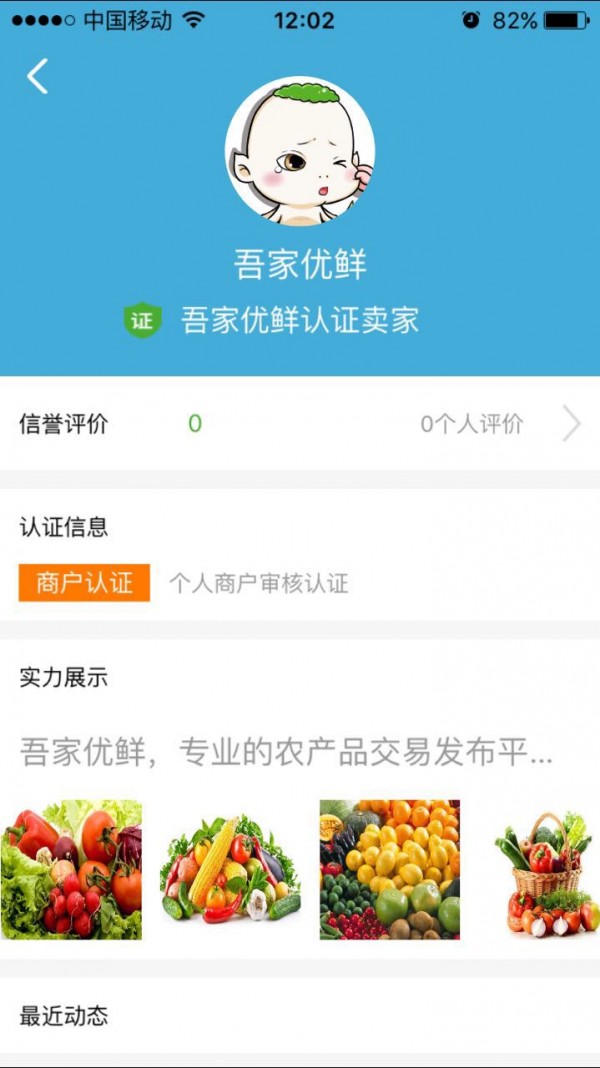
Task: View the assorted fruit pile photo
Action: coord(389,869)
